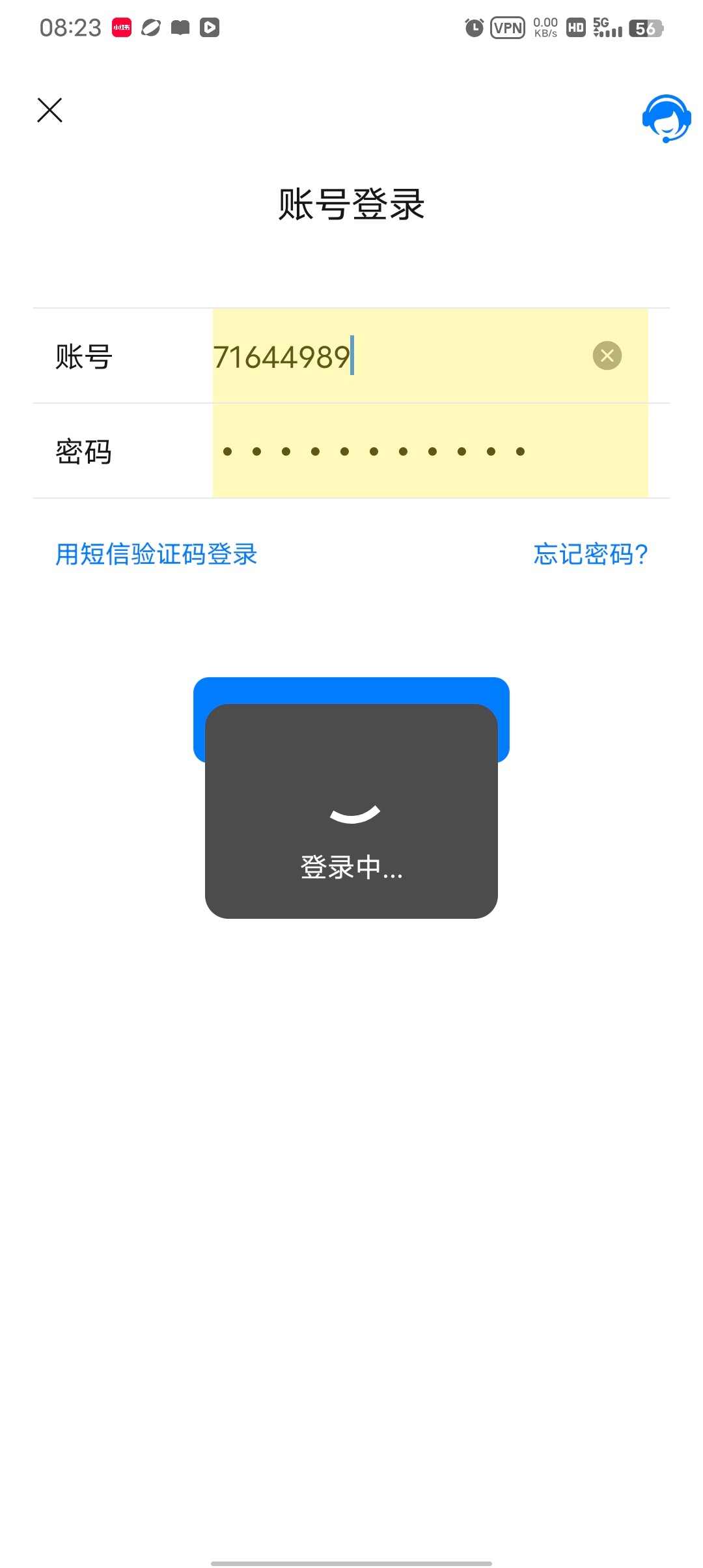Close the account login screen
The height and width of the screenshot is (1568, 703).
(x=49, y=109)
